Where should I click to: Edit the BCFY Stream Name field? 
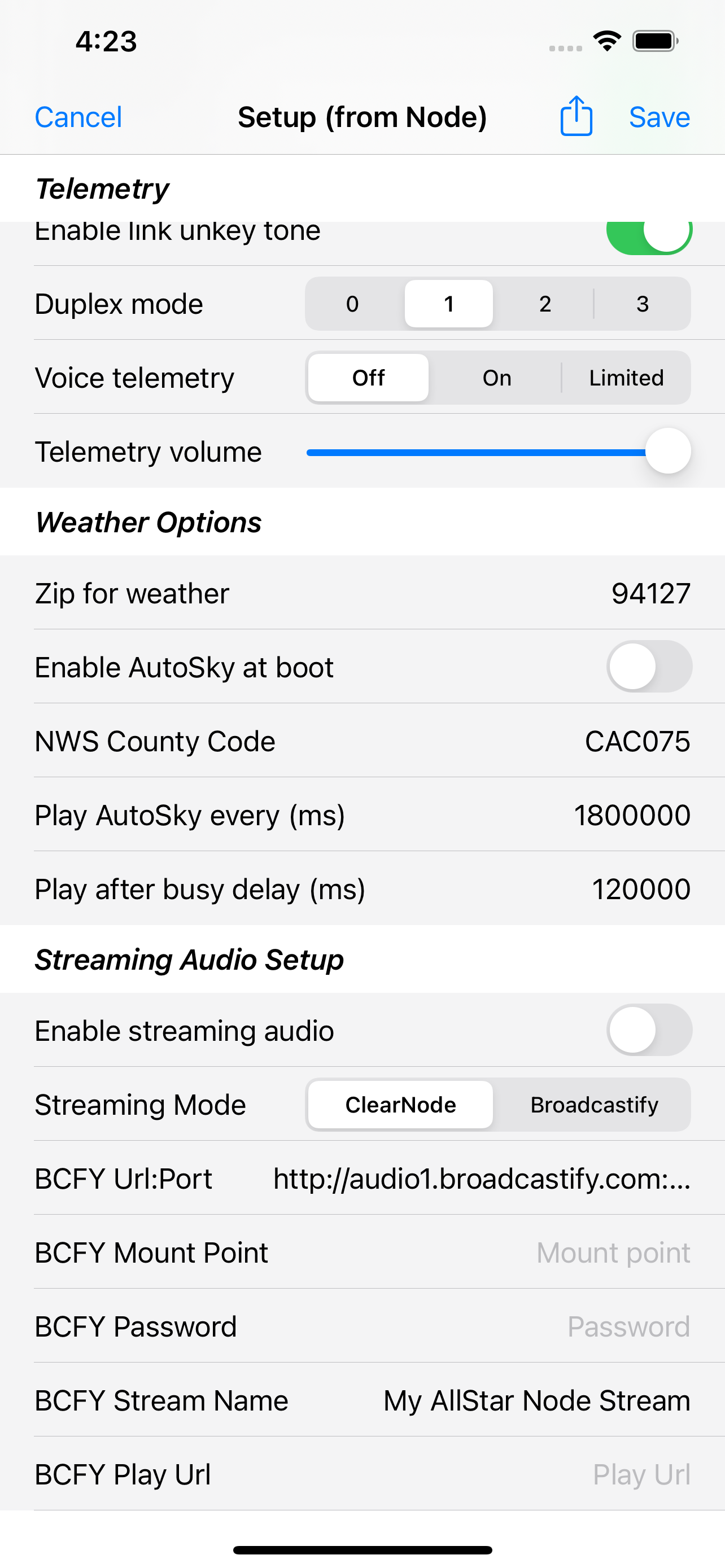click(x=536, y=1400)
